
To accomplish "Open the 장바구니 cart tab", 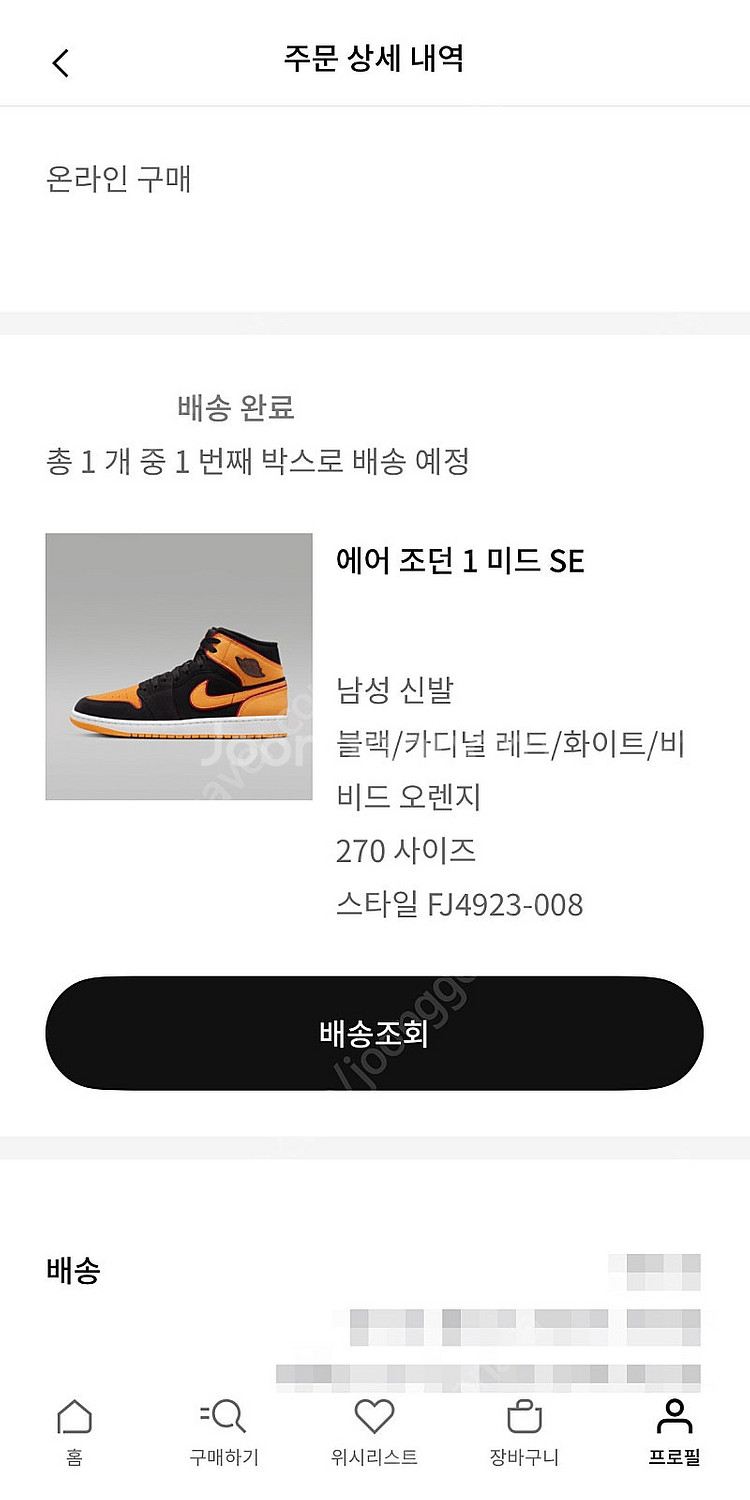I will 524,1431.
